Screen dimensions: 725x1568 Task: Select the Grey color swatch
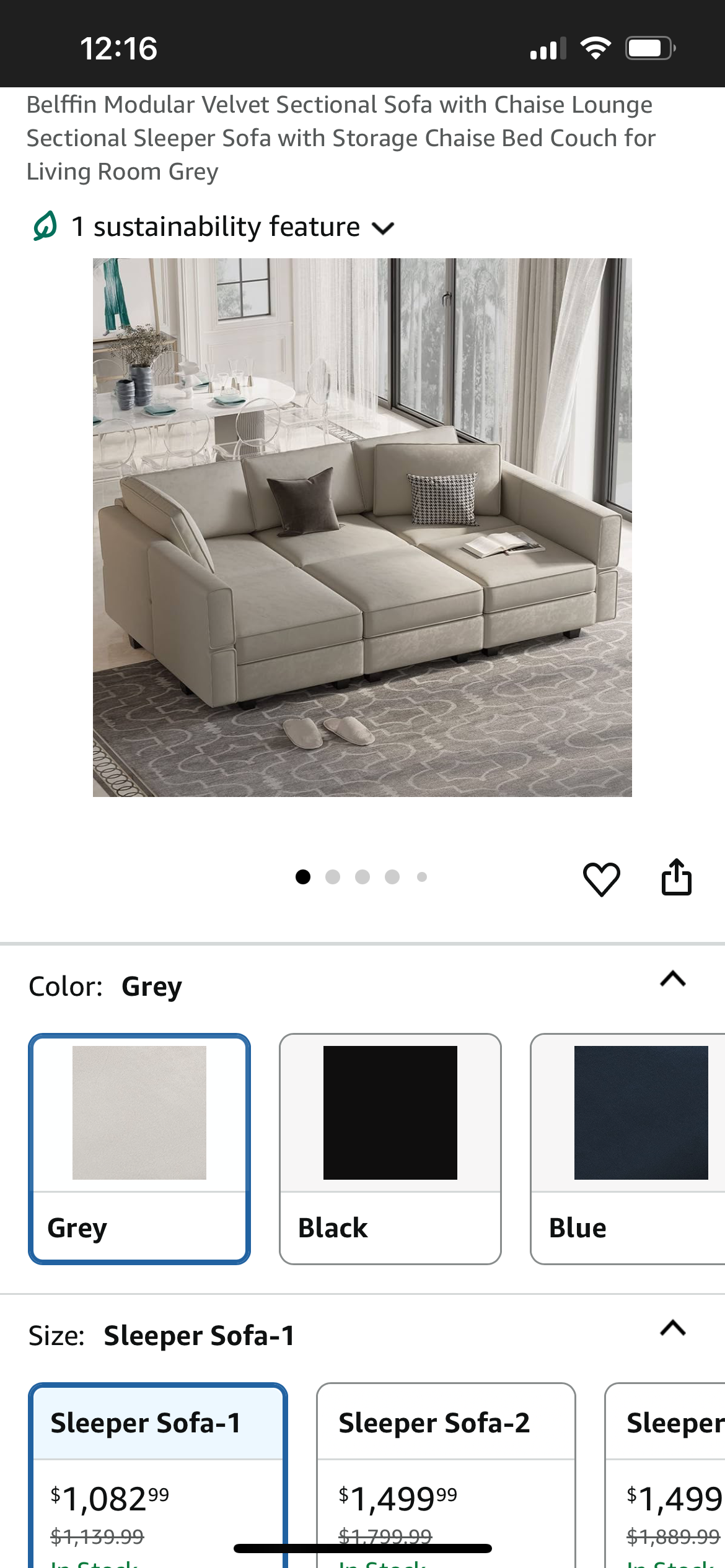[x=139, y=1149]
